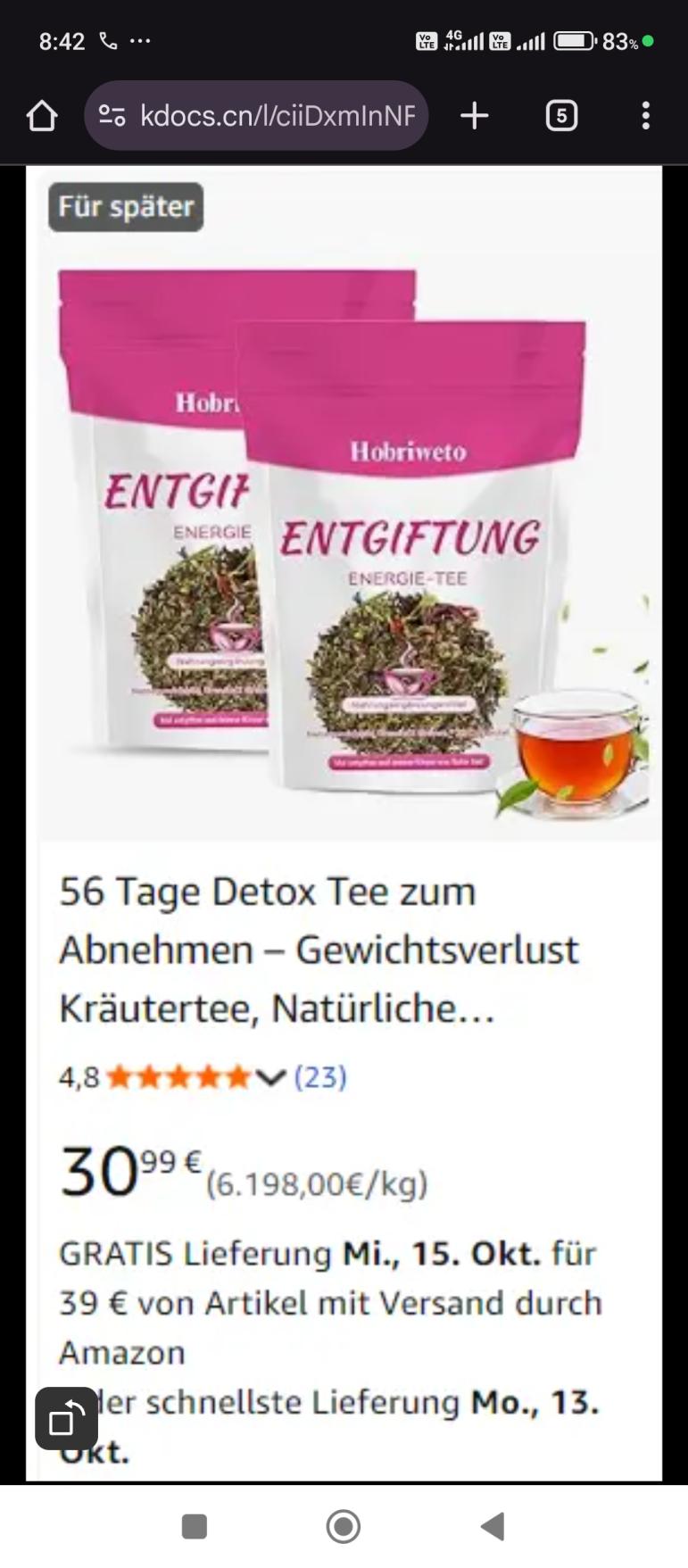Open the tab switcher showing 5 tabs
This screenshot has width=688, height=1568.
coord(561,116)
